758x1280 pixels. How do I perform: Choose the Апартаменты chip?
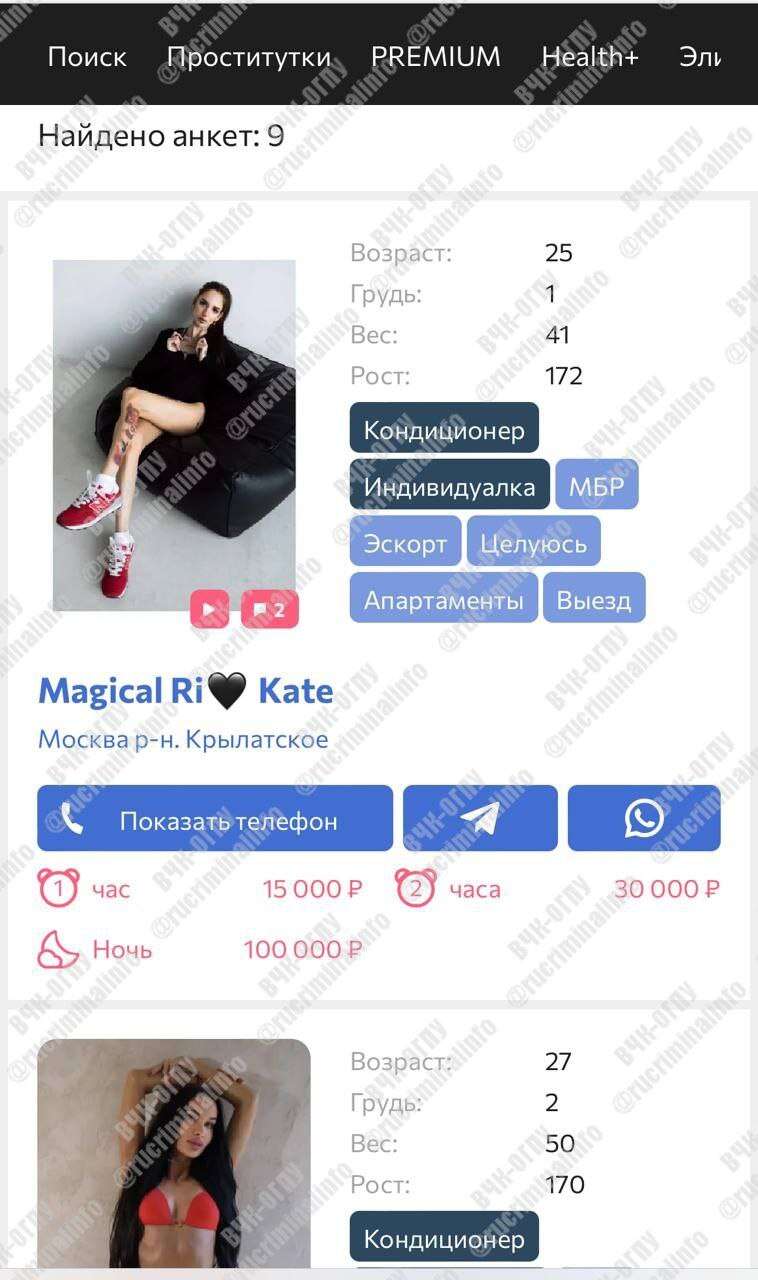[443, 600]
